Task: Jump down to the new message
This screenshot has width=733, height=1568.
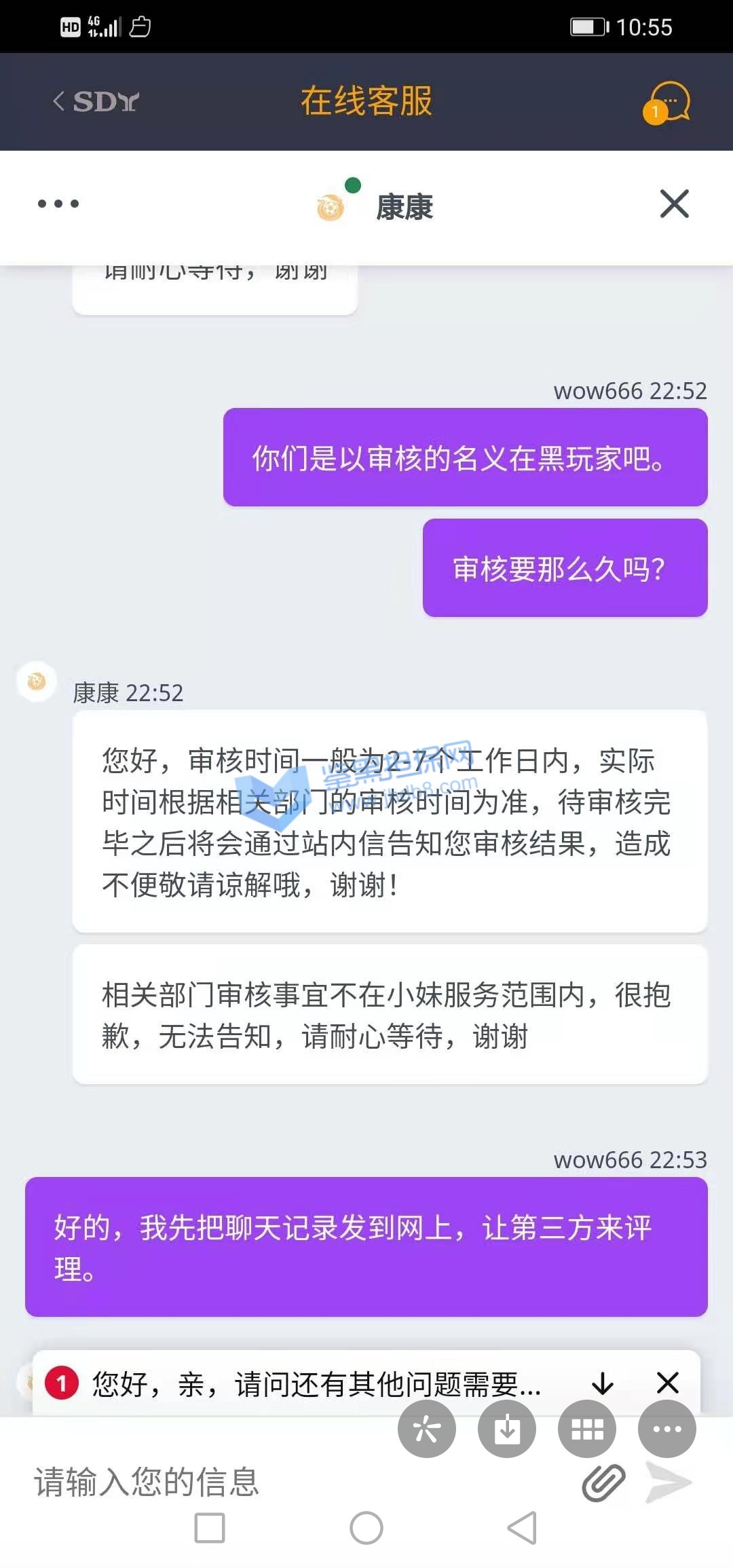Action: [x=602, y=1383]
